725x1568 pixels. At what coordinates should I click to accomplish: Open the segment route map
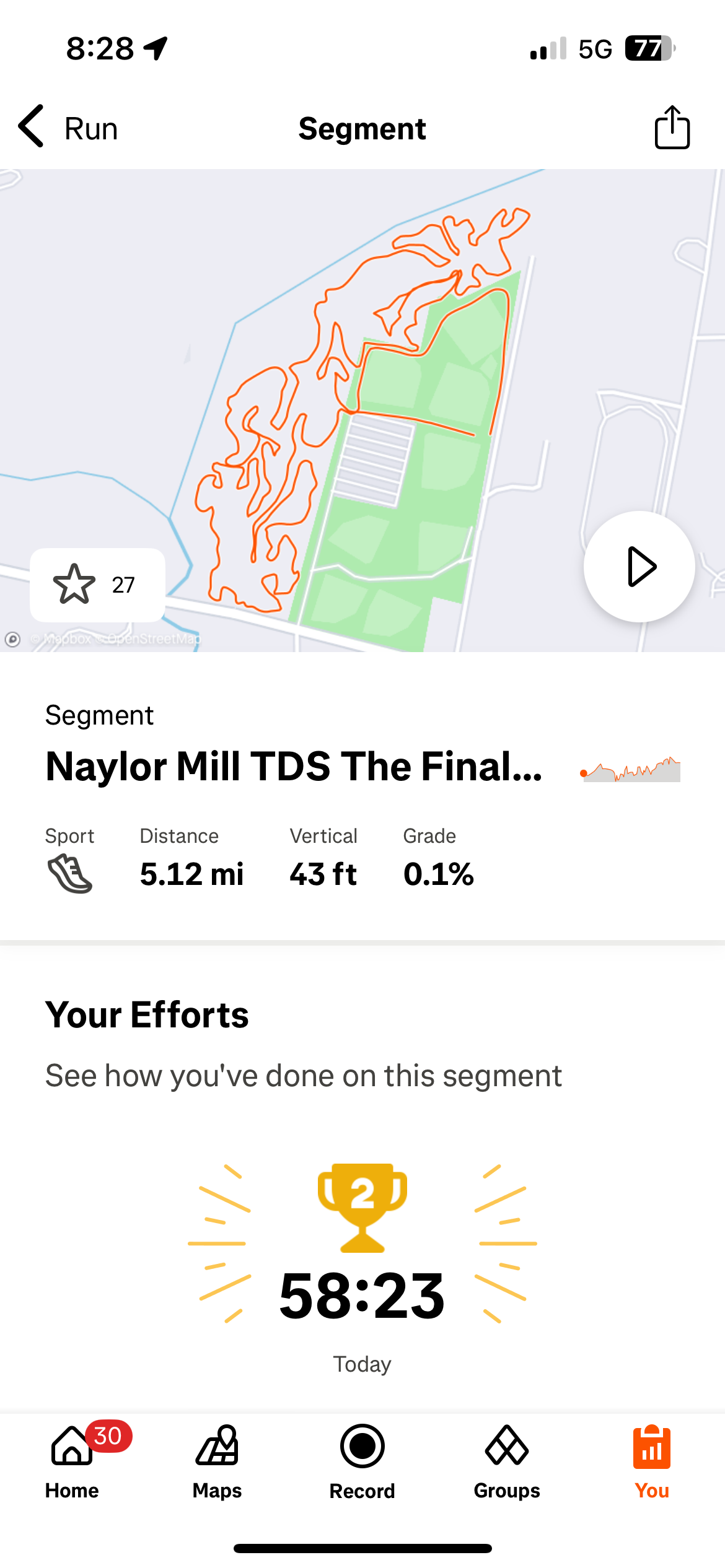point(362,410)
